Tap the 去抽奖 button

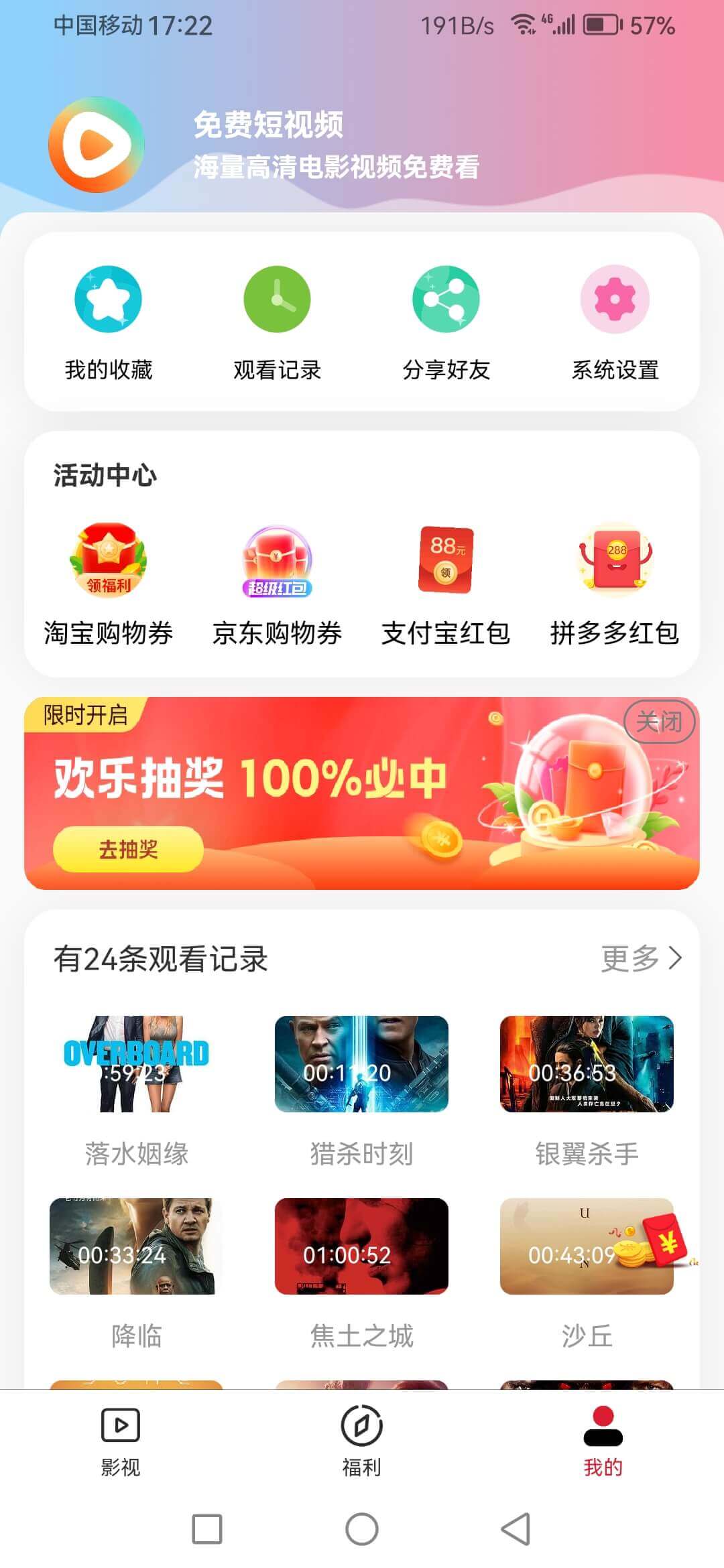coord(128,850)
